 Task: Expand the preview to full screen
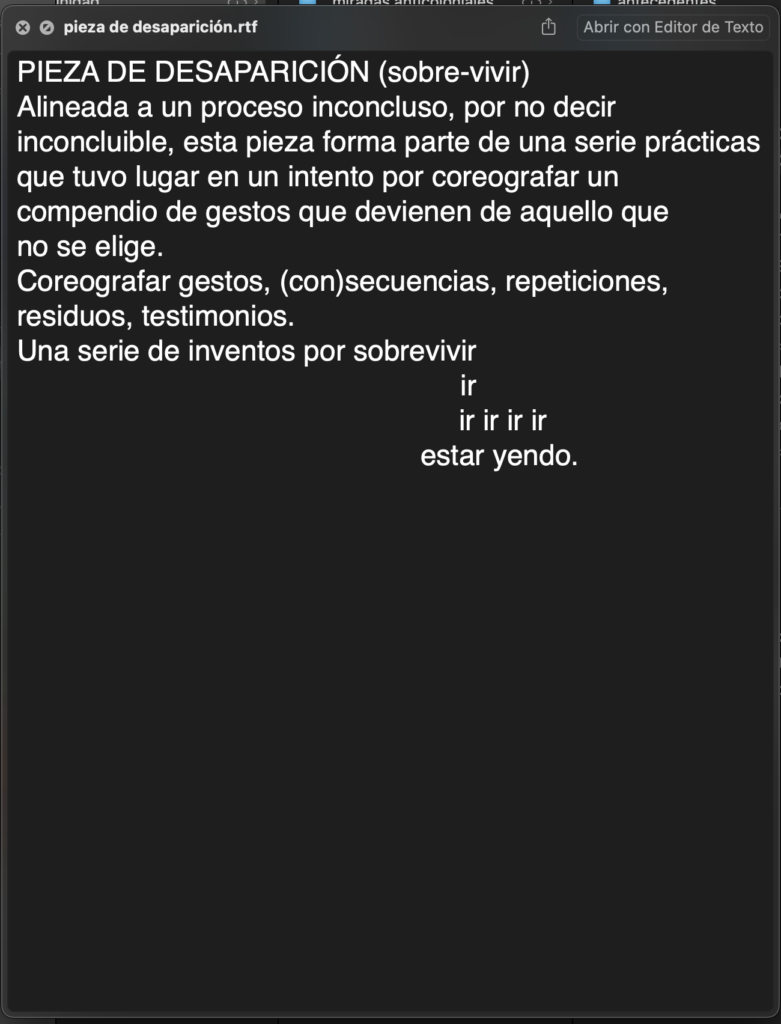(46, 28)
